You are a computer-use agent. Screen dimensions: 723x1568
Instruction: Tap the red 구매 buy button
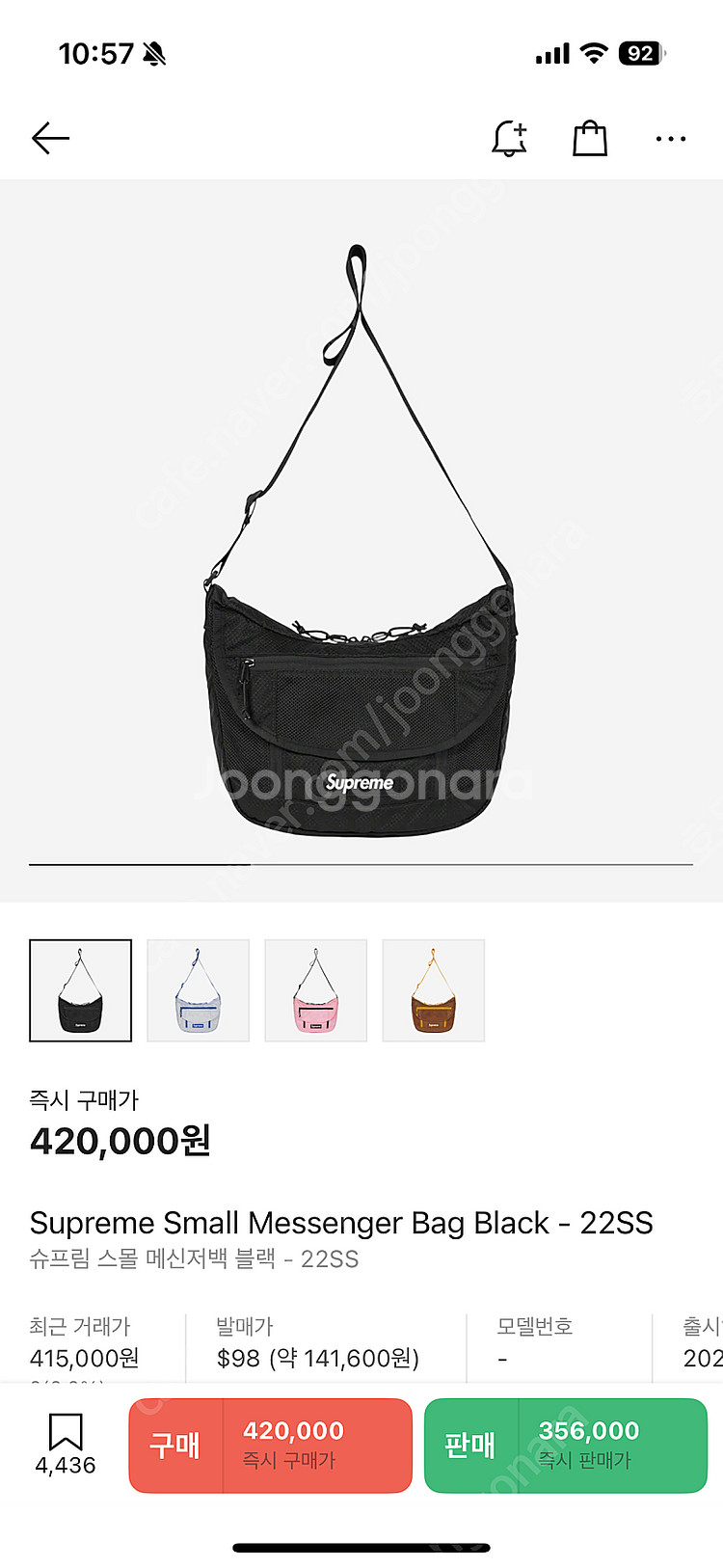[x=271, y=1446]
